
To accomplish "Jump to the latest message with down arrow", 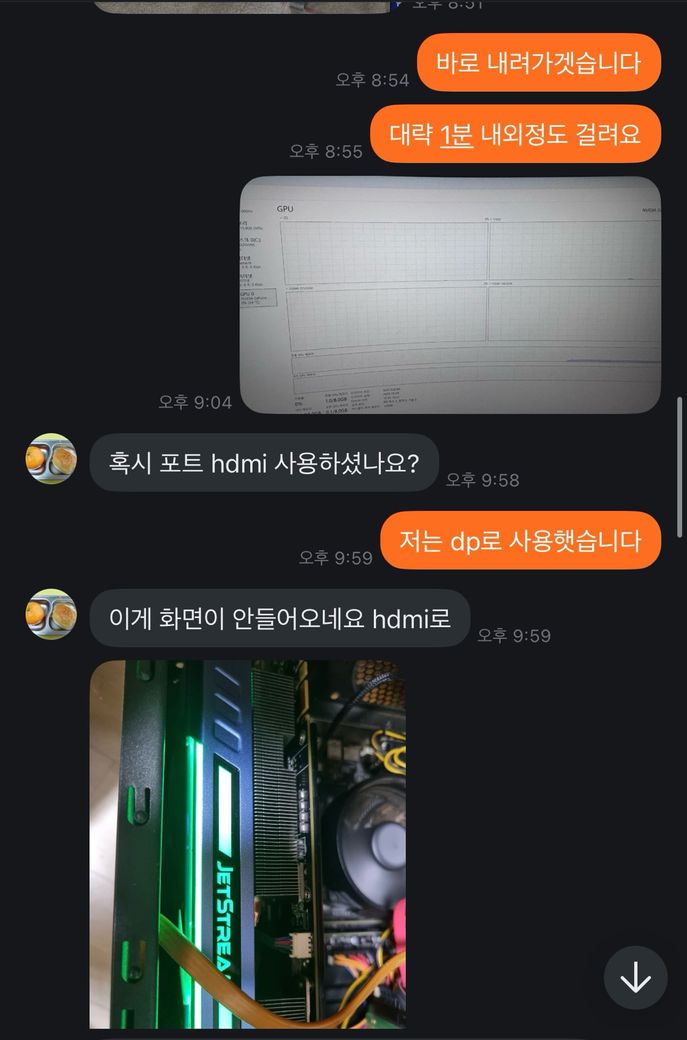I will point(635,978).
